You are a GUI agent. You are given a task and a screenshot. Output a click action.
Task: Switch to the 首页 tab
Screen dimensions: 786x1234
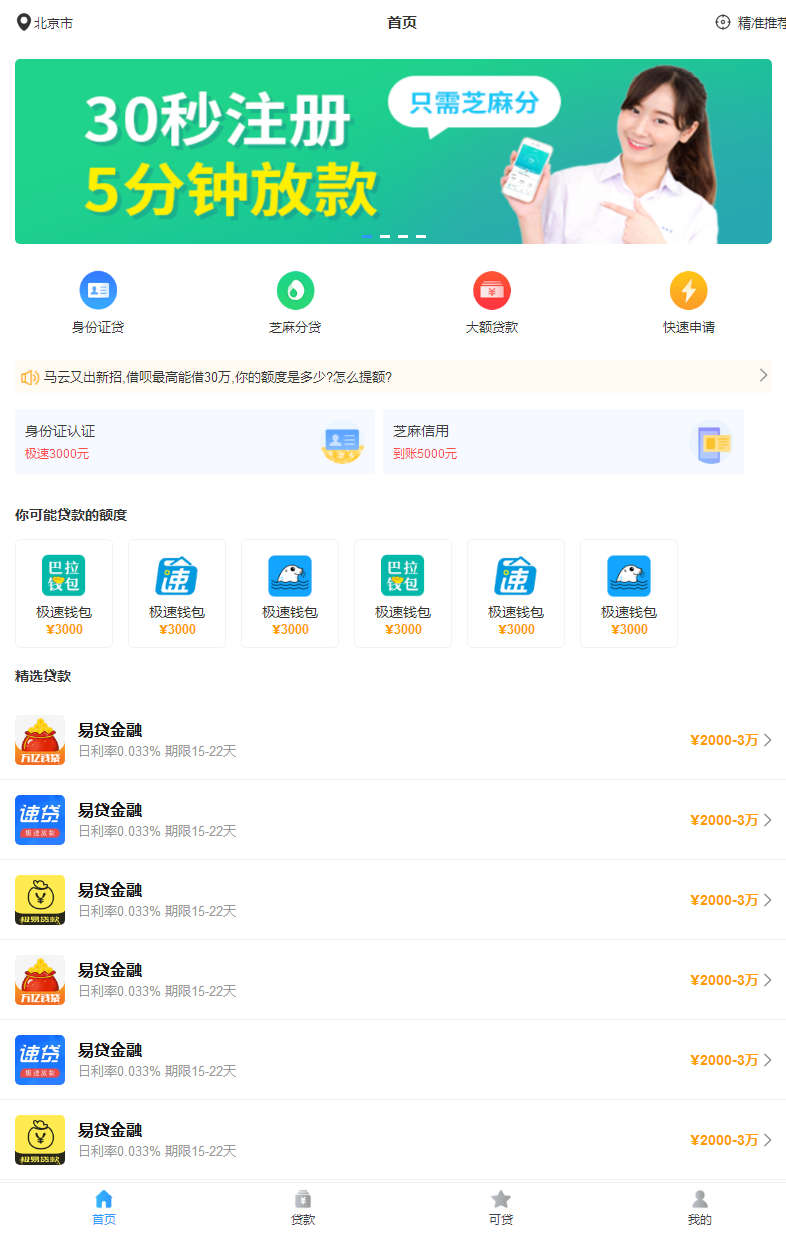(x=104, y=1207)
